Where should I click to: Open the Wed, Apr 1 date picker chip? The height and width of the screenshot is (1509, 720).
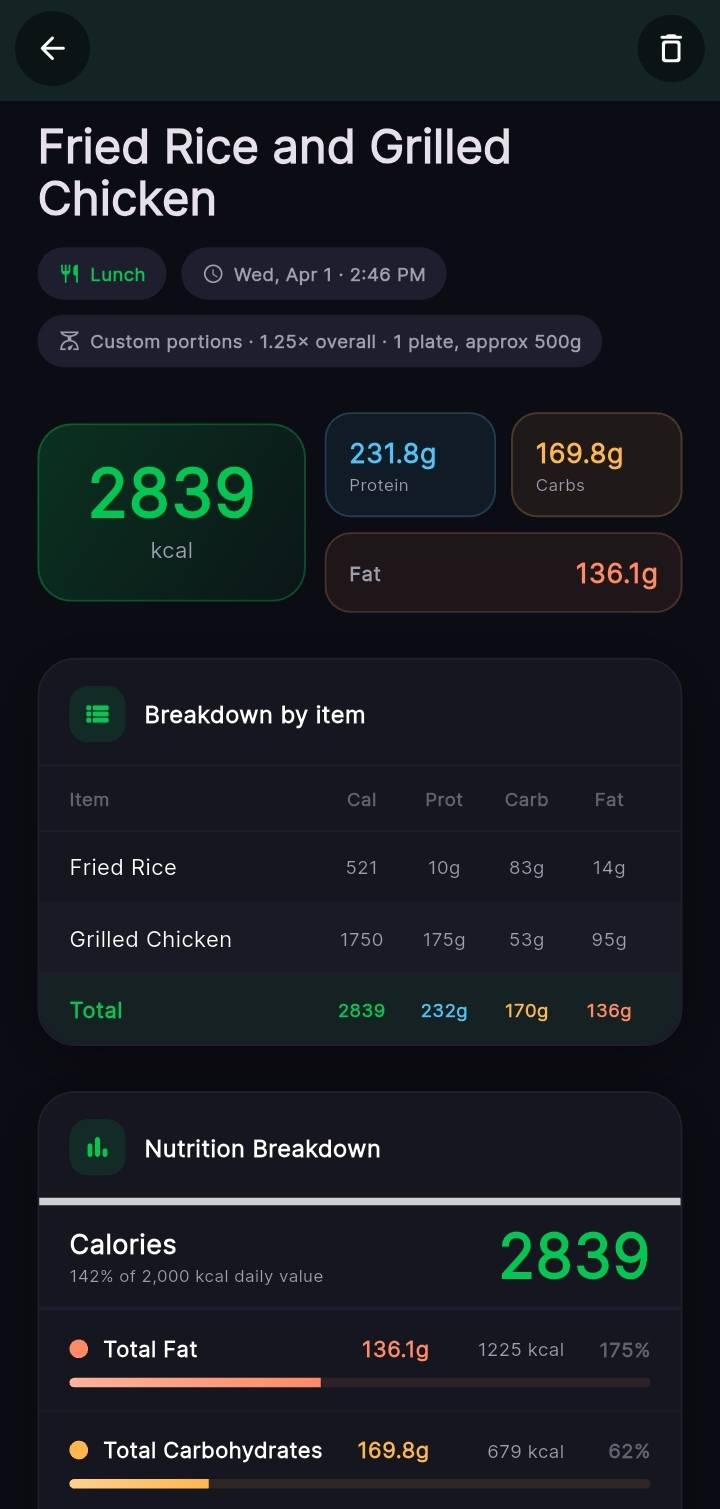click(x=314, y=273)
